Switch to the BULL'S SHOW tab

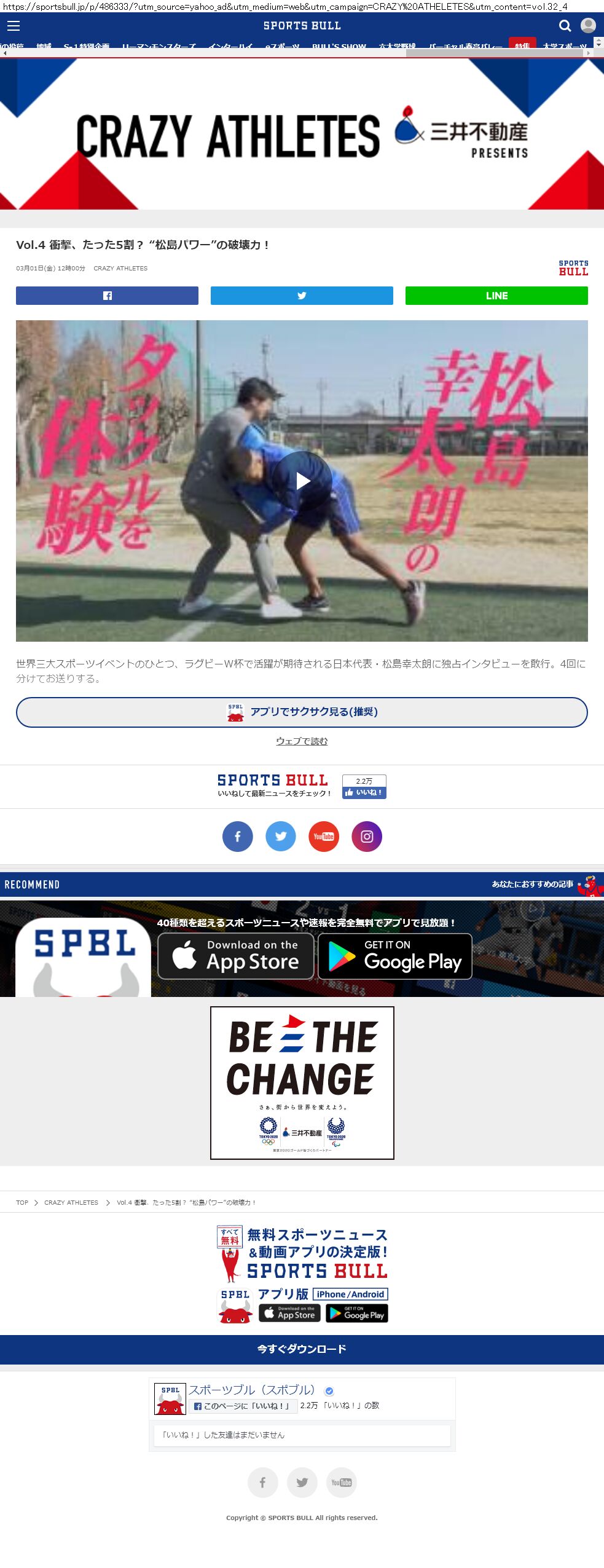point(339,47)
